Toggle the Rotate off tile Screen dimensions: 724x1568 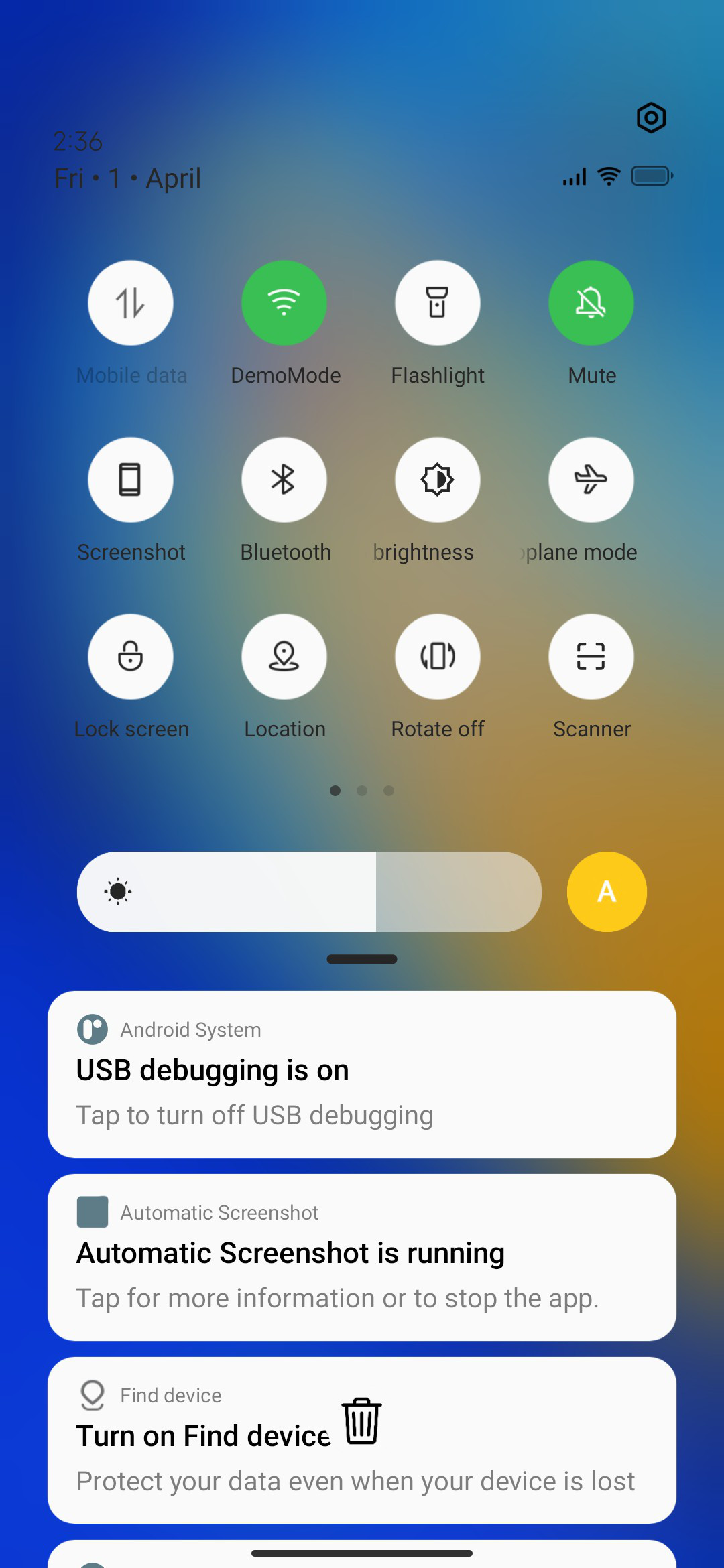click(x=438, y=657)
